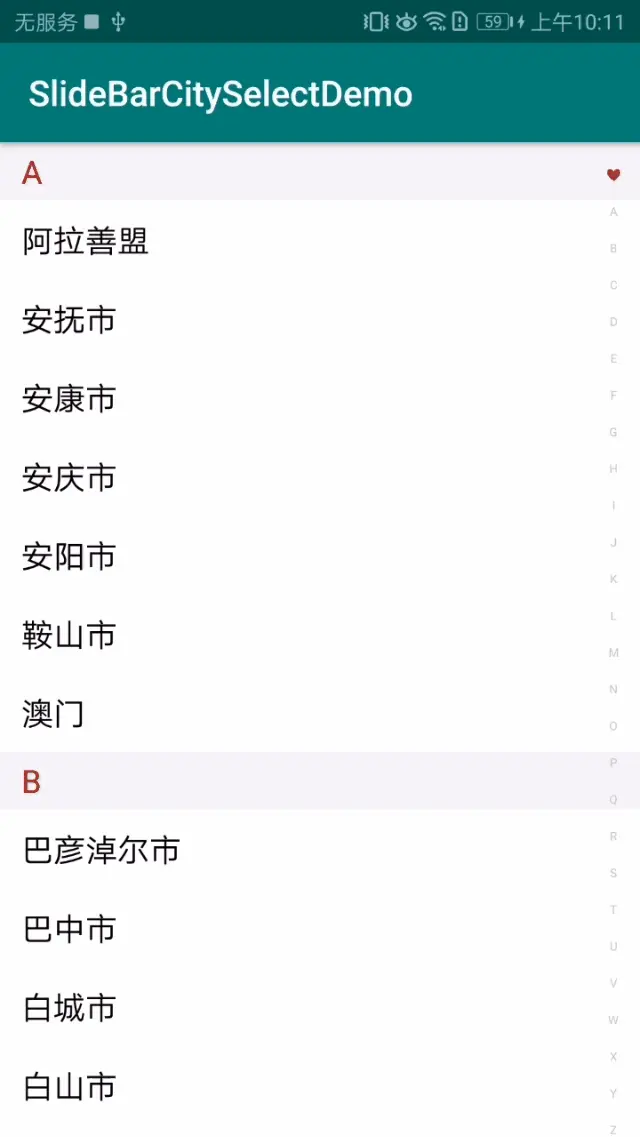Jump to letter S in the side index
The width and height of the screenshot is (640, 1137).
[613, 873]
